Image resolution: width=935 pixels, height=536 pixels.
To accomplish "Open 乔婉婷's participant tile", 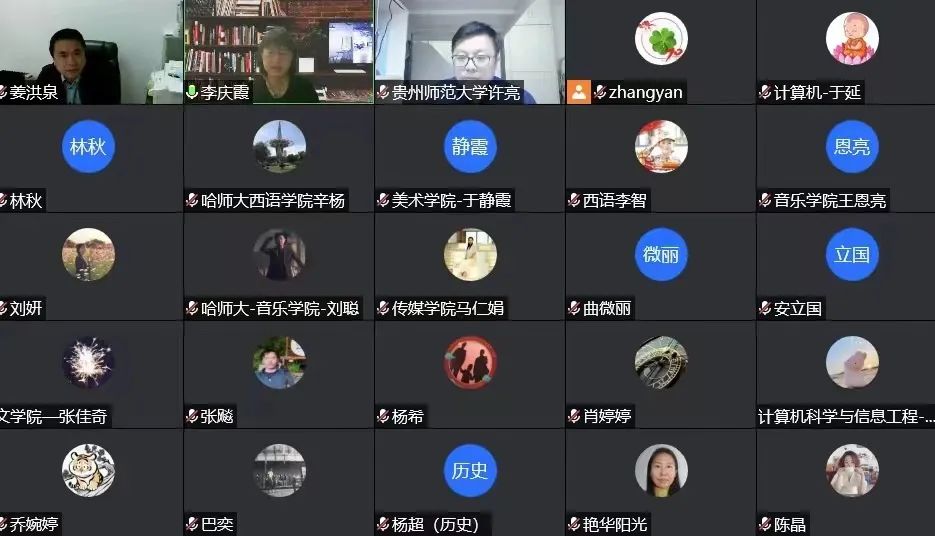I will (x=88, y=481).
